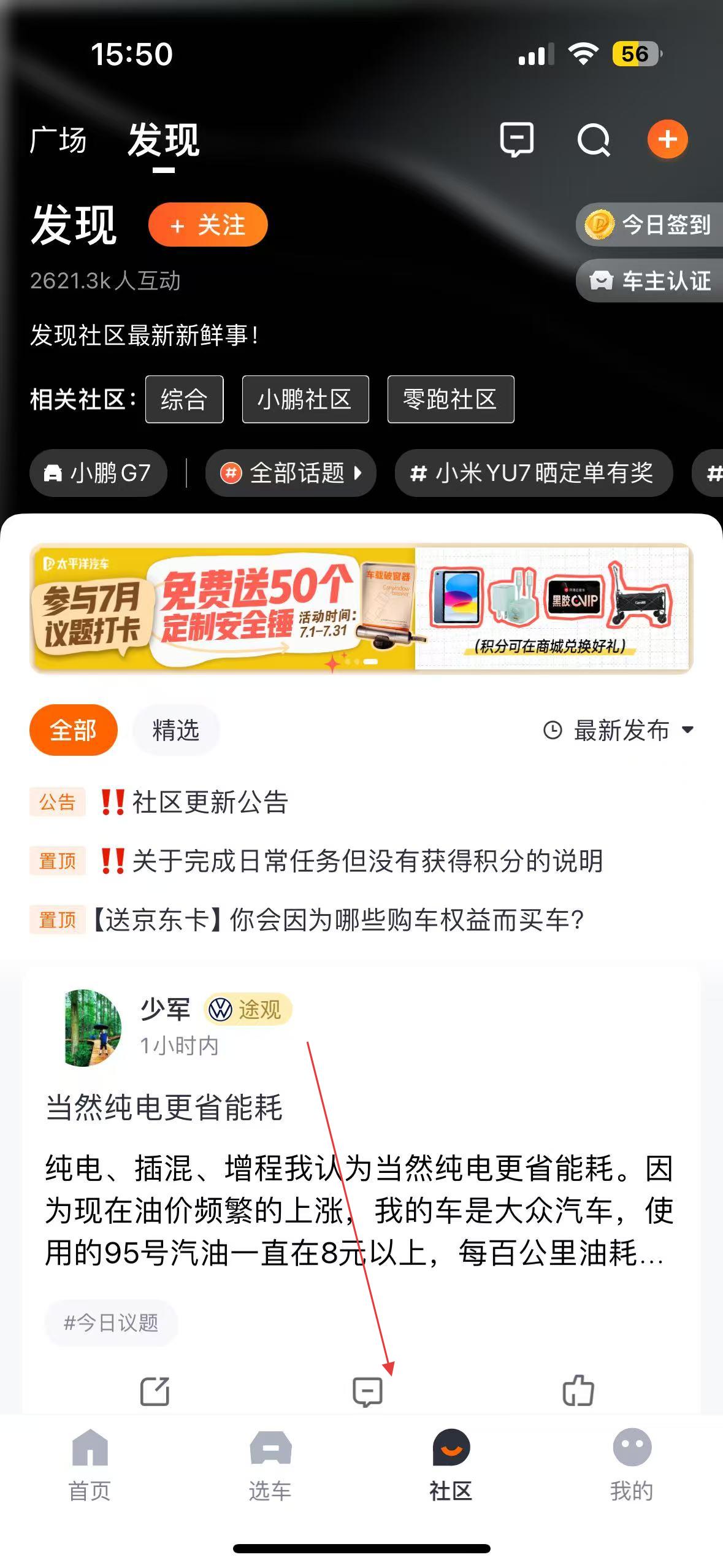Open the 零跑社区 related community
This screenshot has width=723, height=1568.
[x=451, y=399]
